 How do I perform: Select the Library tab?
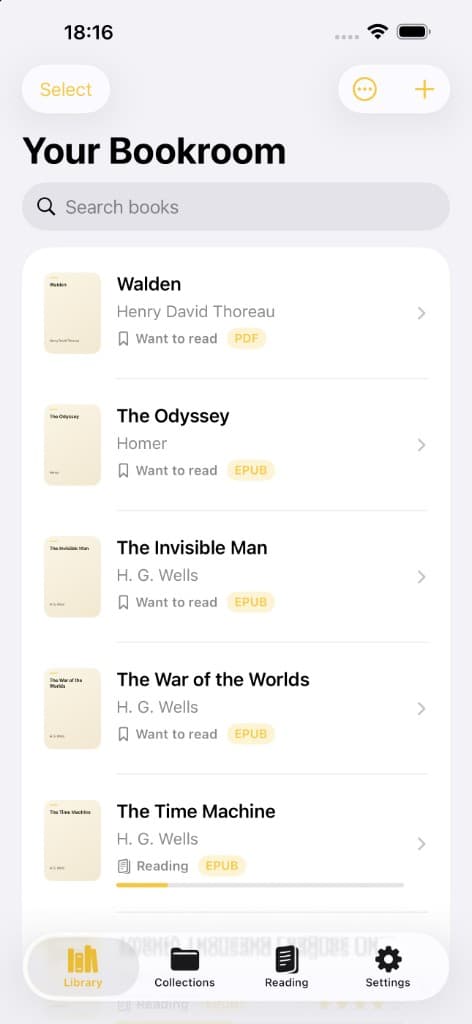83,967
